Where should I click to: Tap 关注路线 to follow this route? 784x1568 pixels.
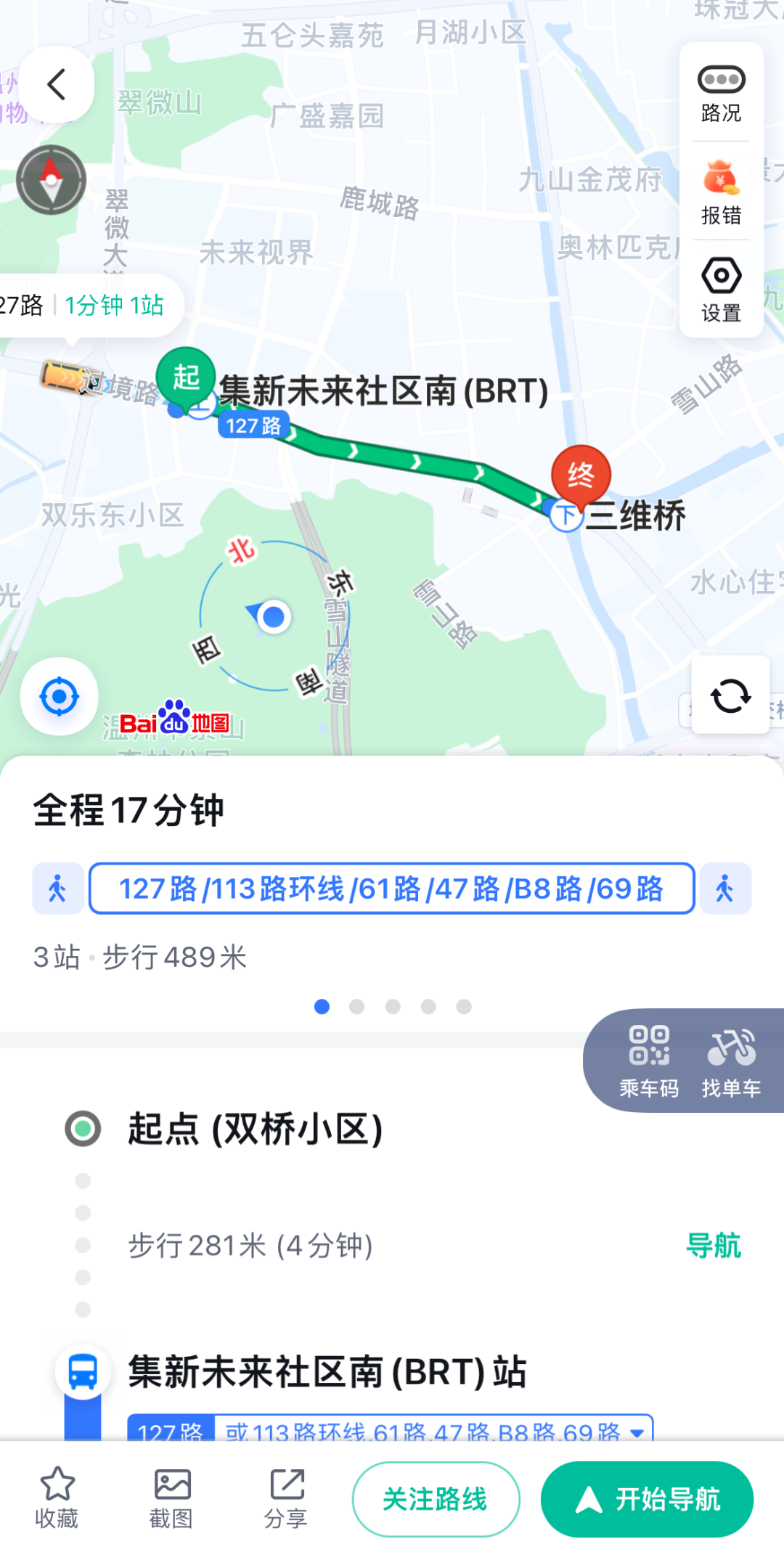pyautogui.click(x=436, y=1499)
